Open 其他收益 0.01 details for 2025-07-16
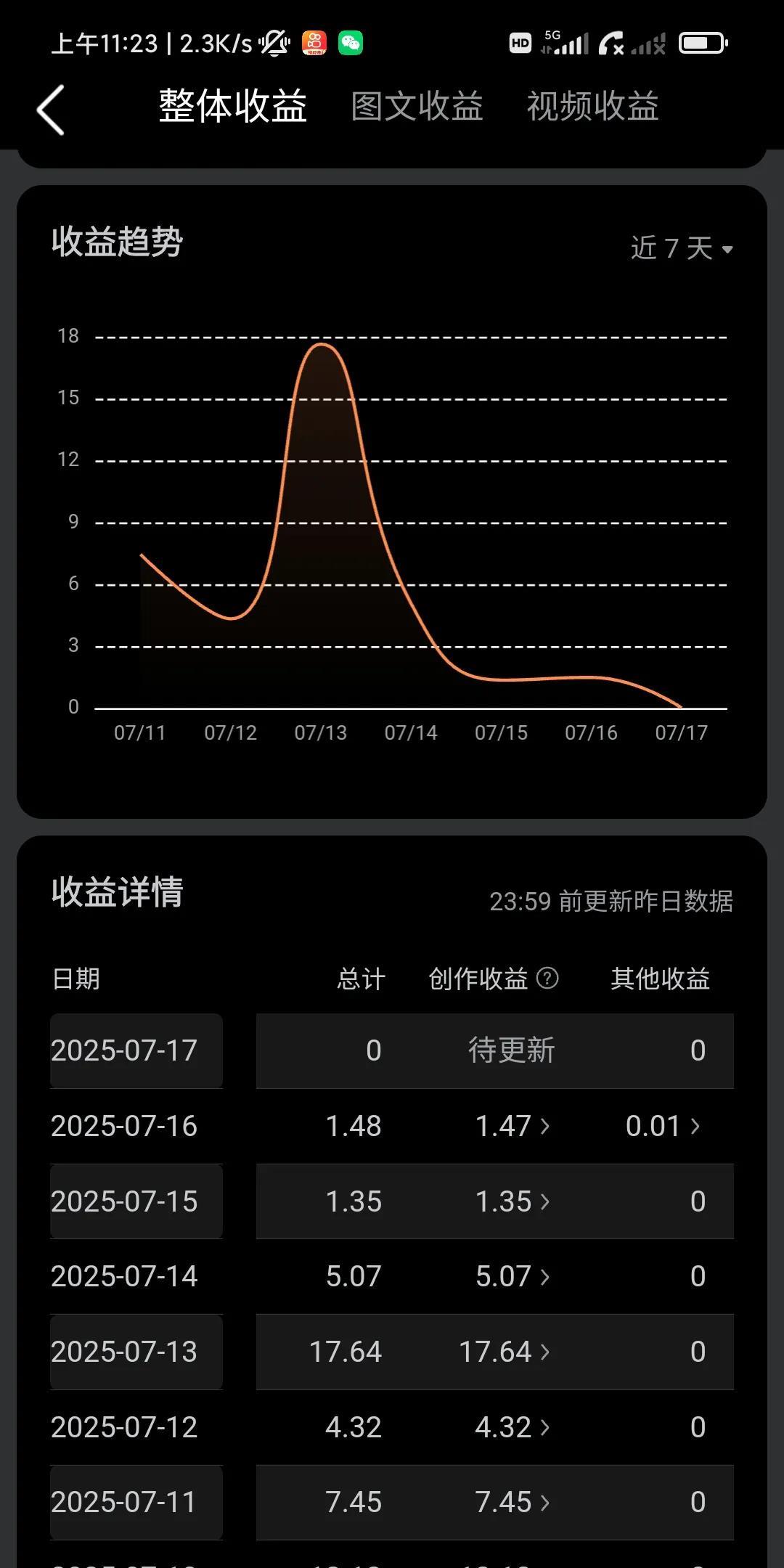Image resolution: width=784 pixels, height=1568 pixels. click(662, 1126)
